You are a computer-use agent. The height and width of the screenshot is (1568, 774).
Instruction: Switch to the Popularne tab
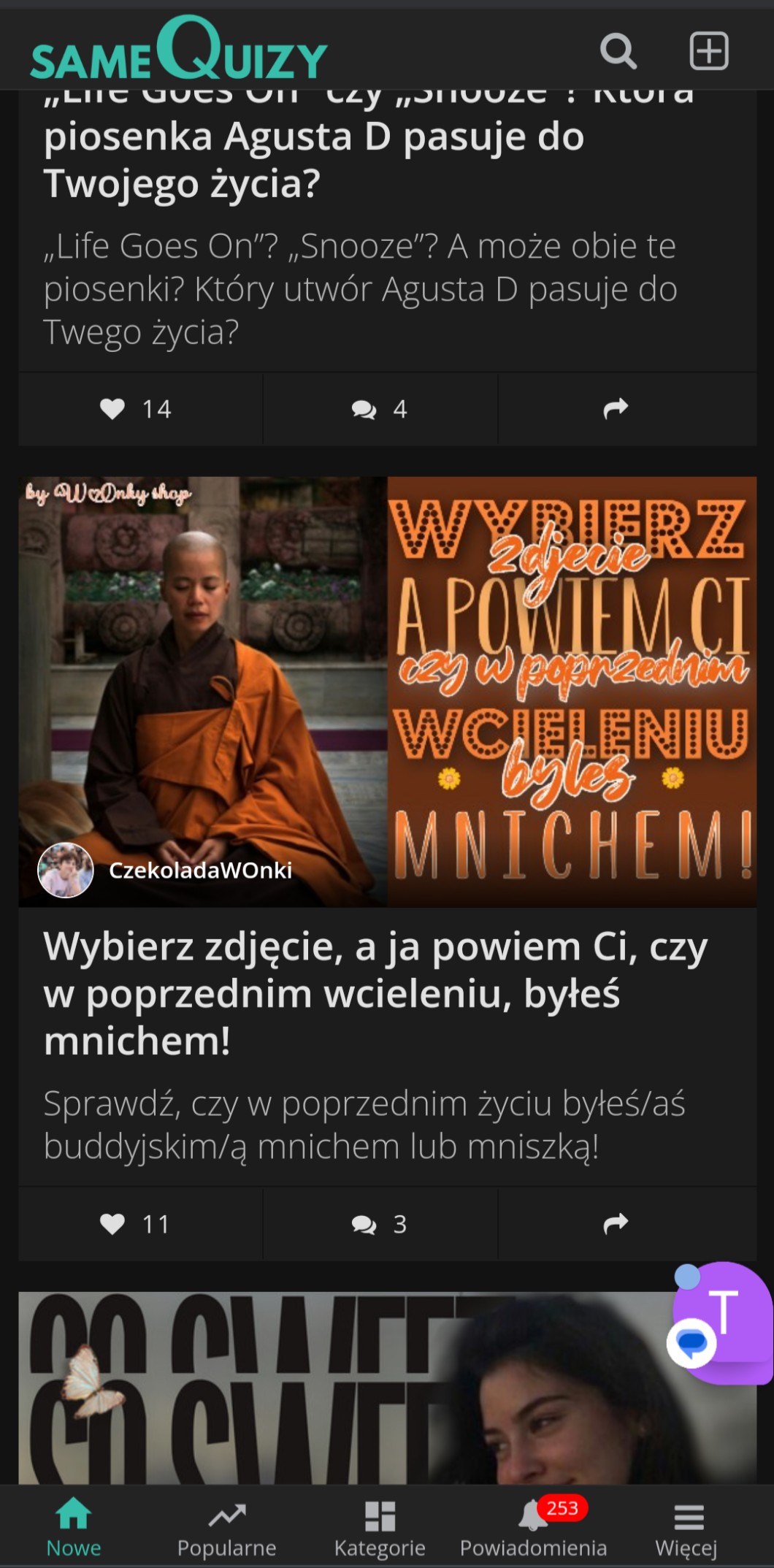click(x=227, y=1526)
